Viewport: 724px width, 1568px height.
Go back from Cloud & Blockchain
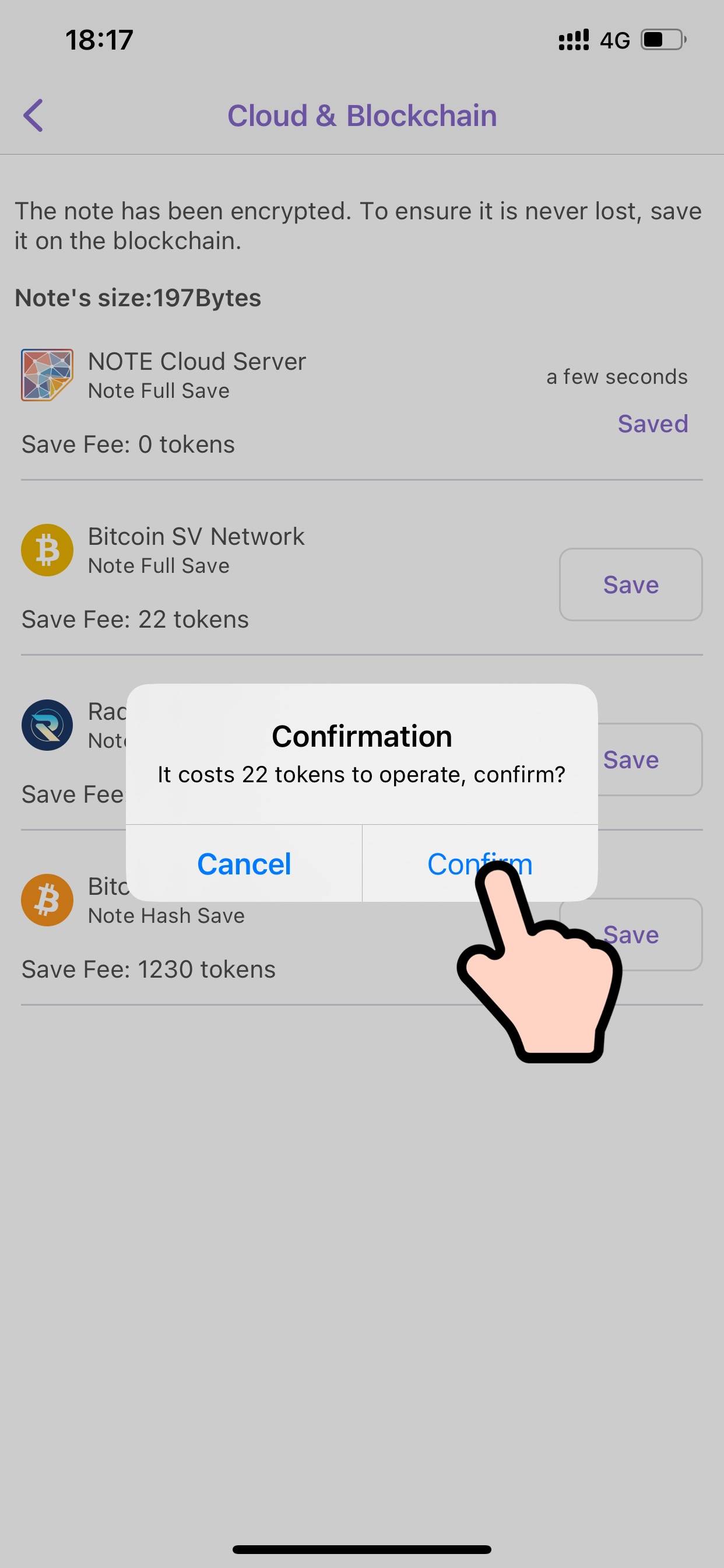click(x=33, y=116)
